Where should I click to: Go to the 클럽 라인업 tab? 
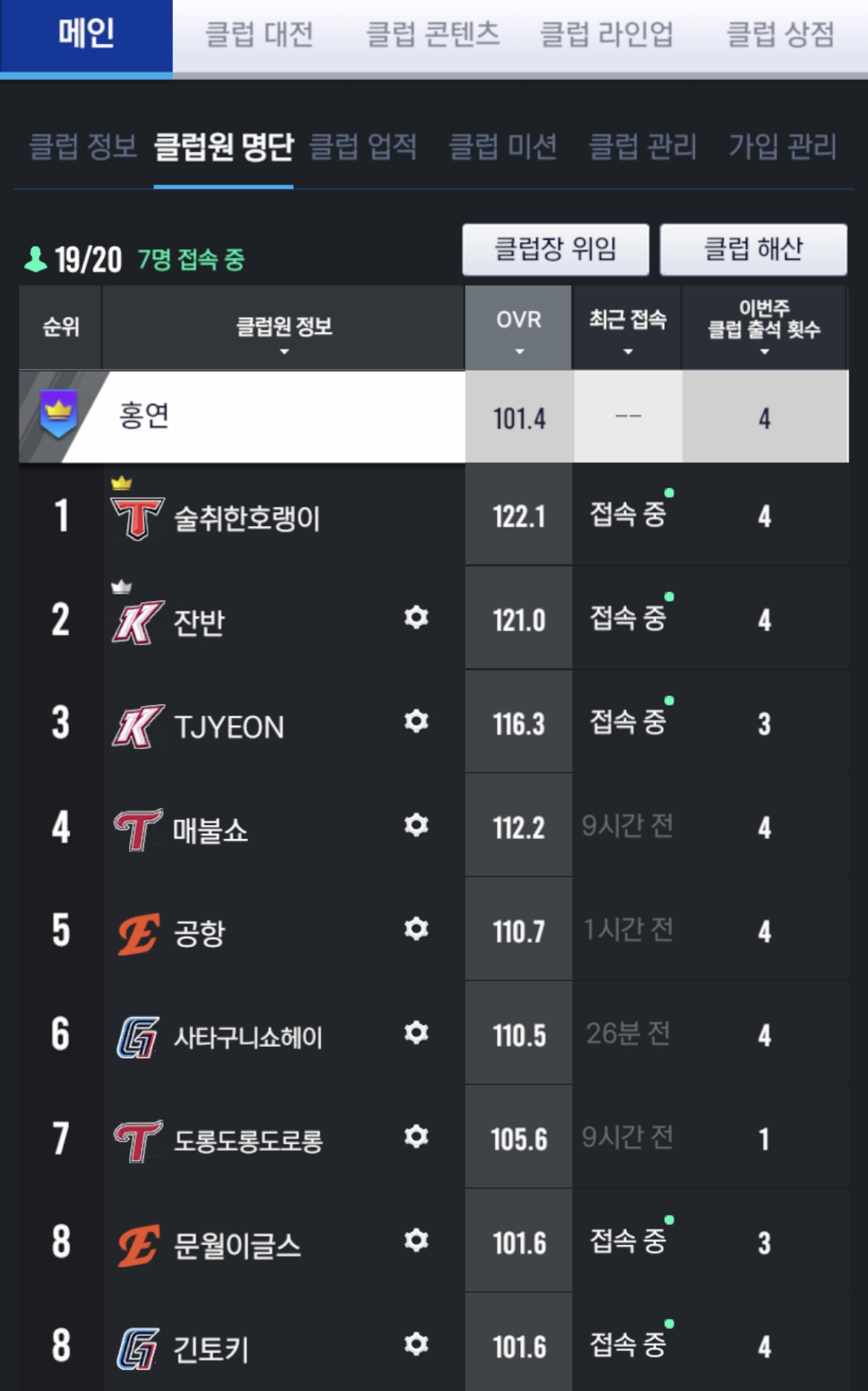[x=606, y=35]
